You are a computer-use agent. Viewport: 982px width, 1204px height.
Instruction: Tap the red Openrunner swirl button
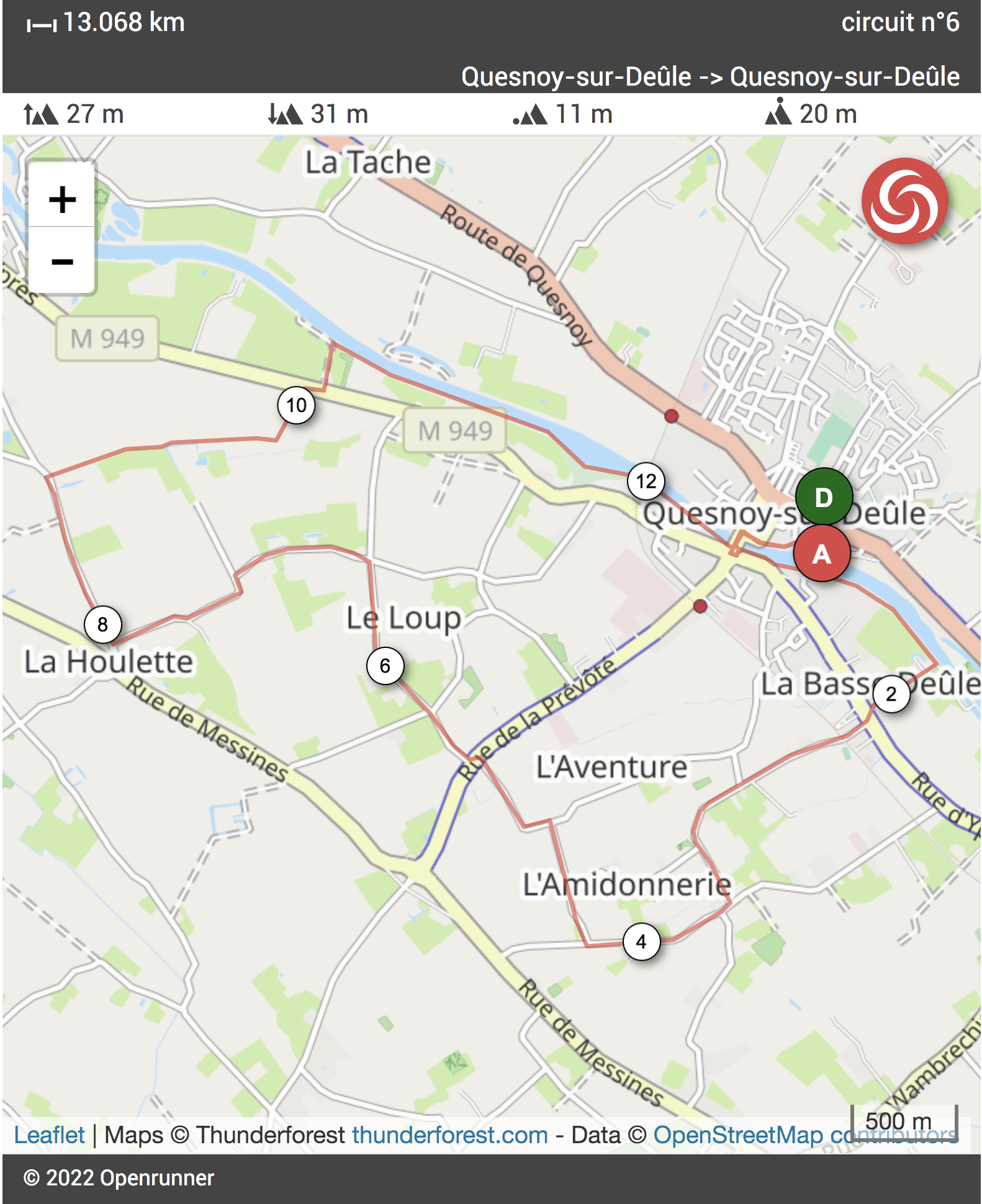tap(904, 201)
